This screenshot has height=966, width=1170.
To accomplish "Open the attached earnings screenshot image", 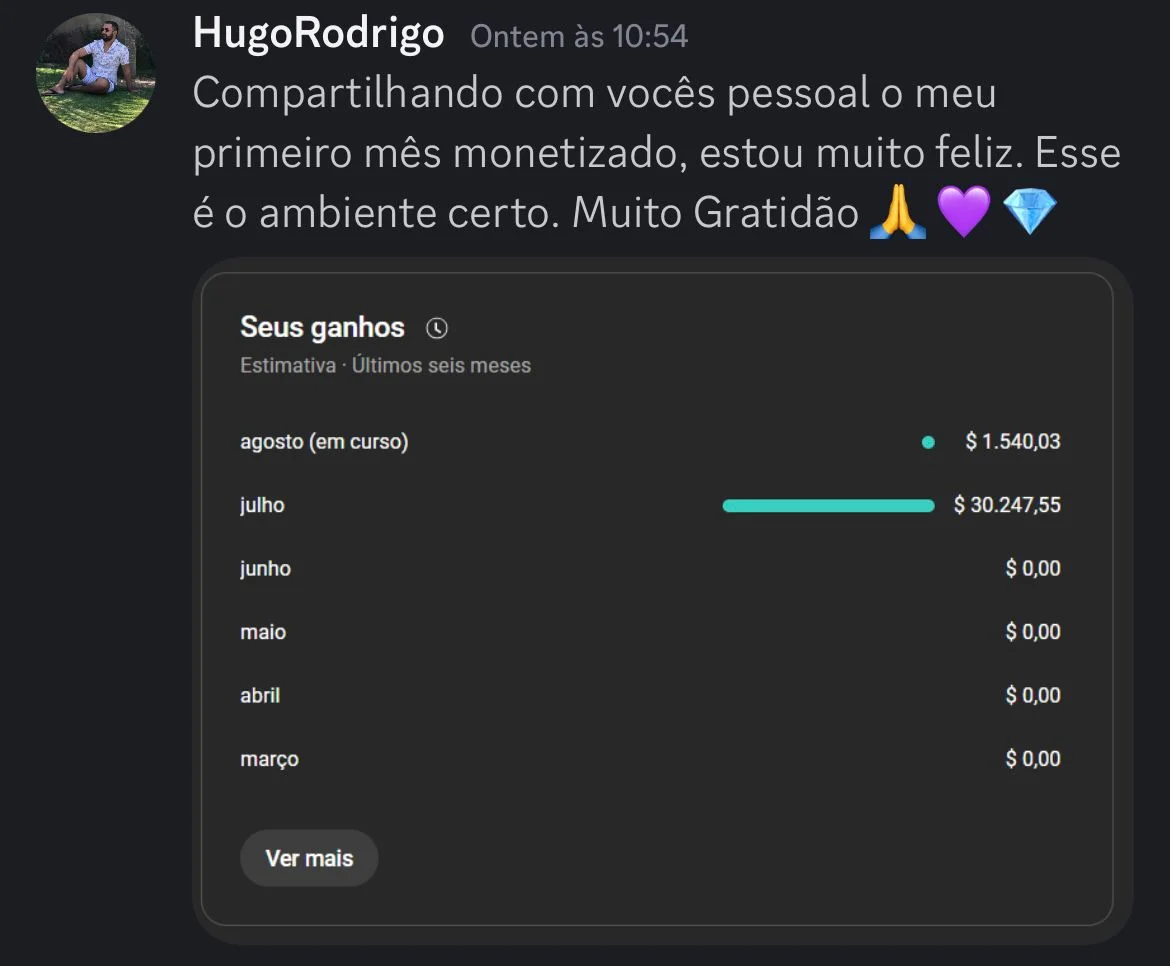I will (660, 600).
